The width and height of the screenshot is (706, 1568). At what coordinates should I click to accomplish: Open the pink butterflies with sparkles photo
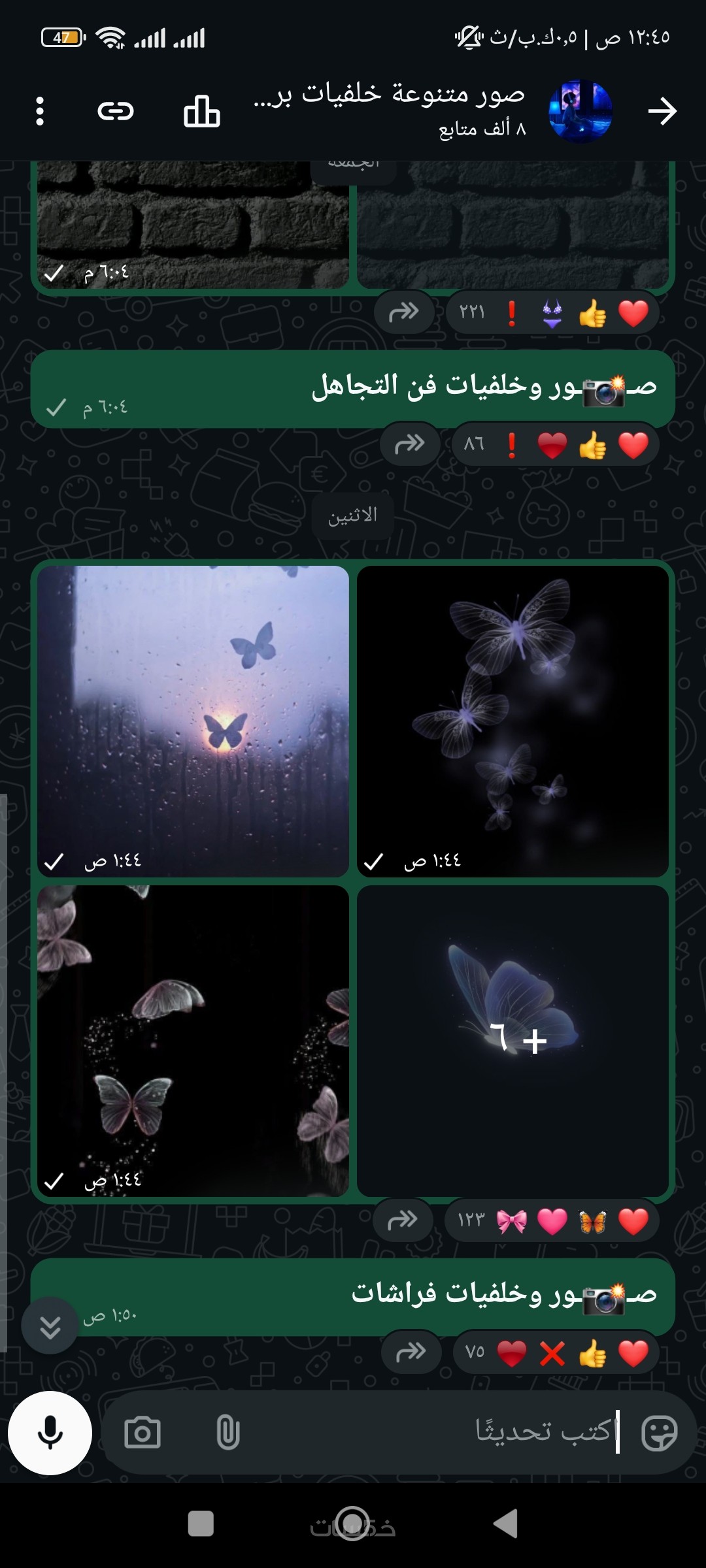point(193,1040)
